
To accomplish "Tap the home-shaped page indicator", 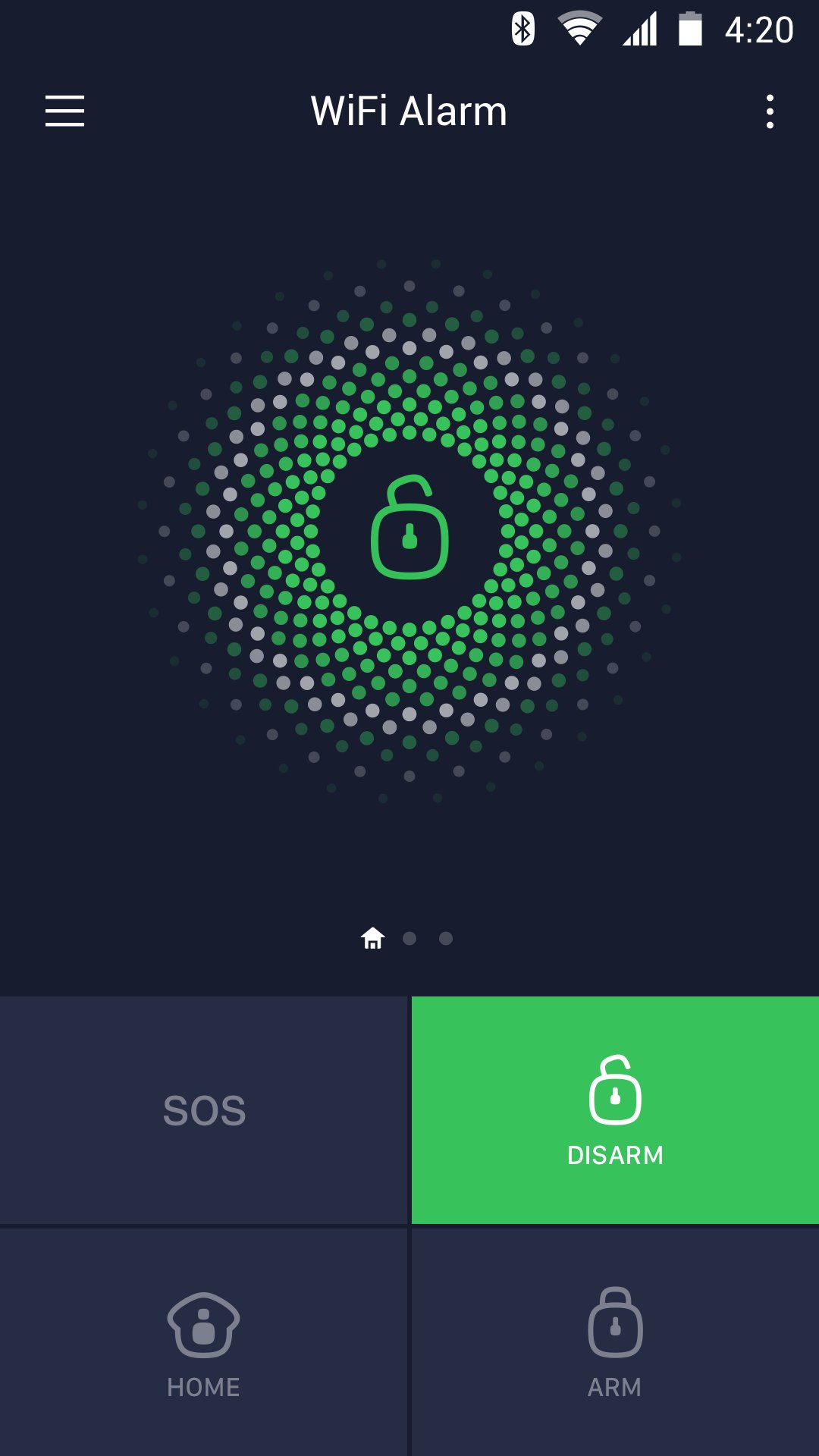I will click(x=372, y=938).
